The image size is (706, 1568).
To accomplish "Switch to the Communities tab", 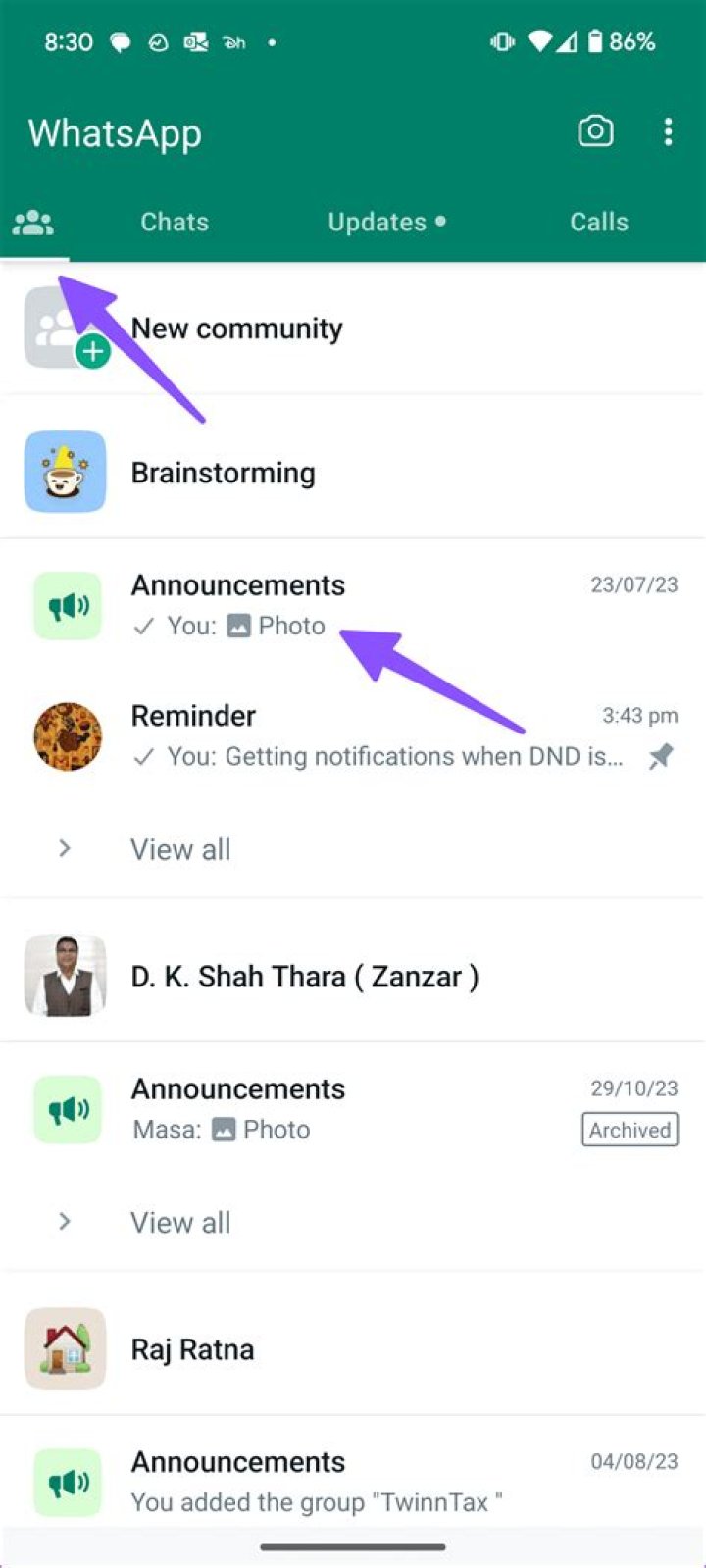I will click(x=33, y=223).
